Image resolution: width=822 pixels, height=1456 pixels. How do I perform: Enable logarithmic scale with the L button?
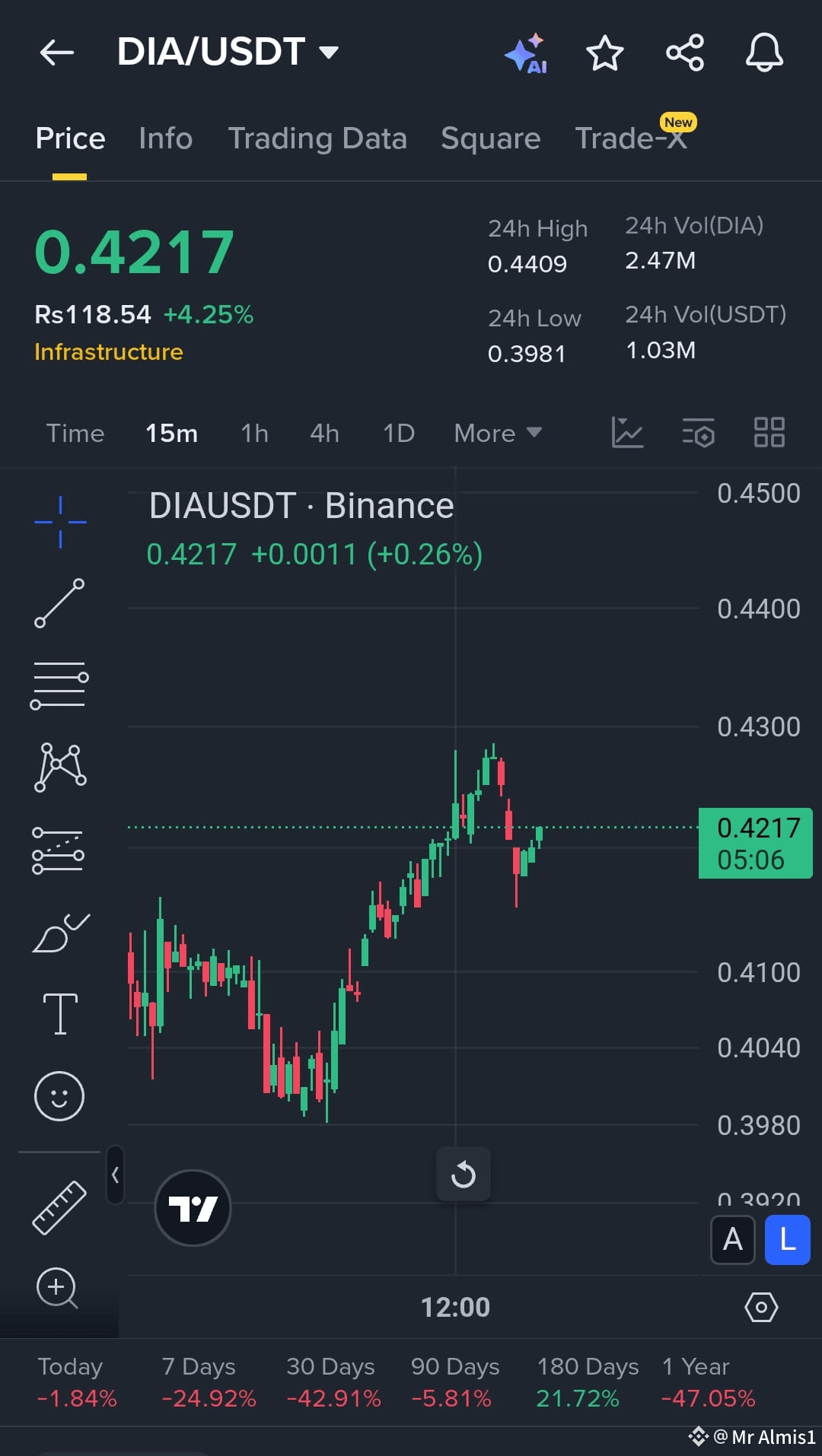click(787, 1240)
